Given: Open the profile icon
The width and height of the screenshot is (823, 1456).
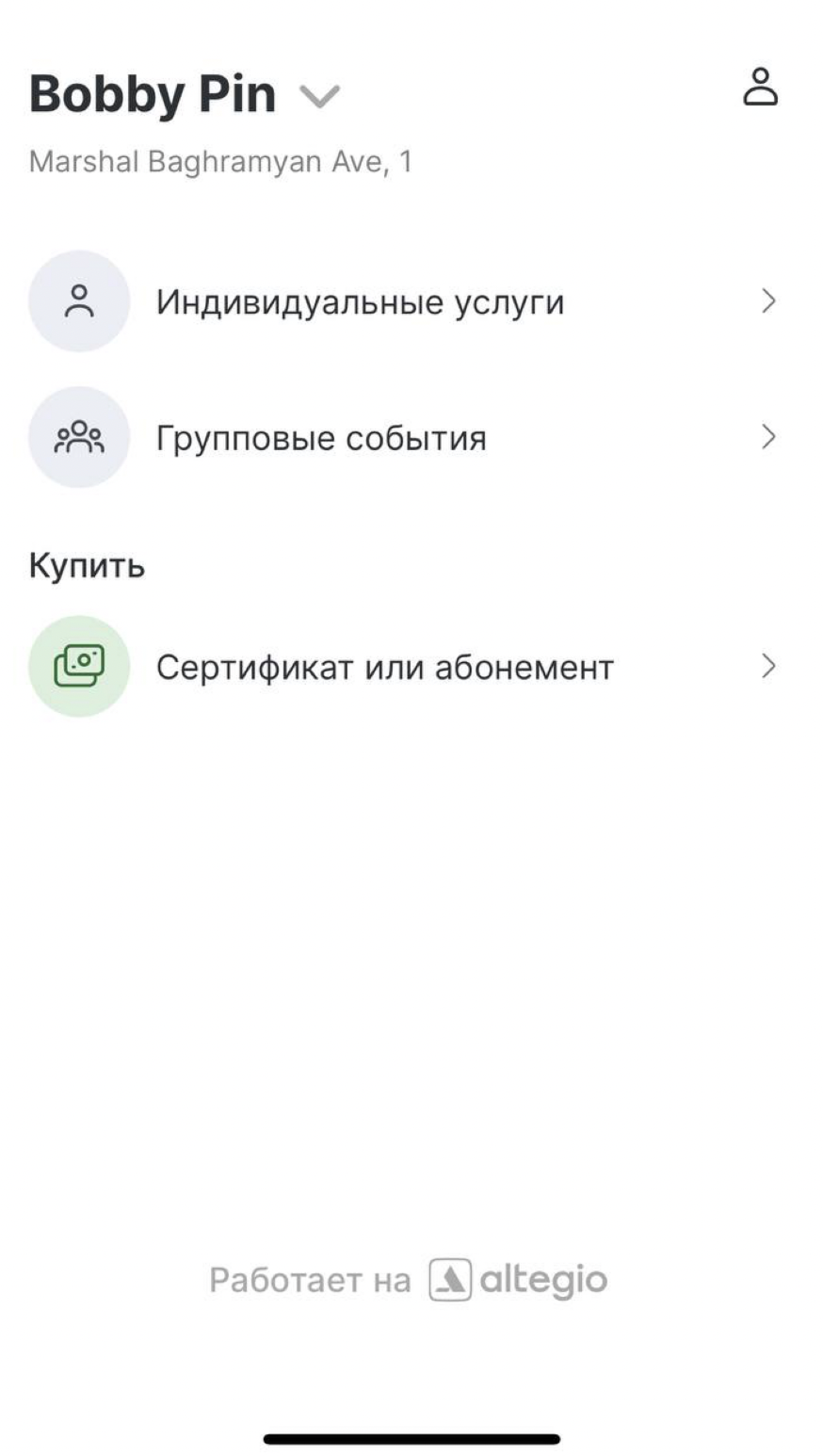Looking at the screenshot, I should [x=760, y=88].
